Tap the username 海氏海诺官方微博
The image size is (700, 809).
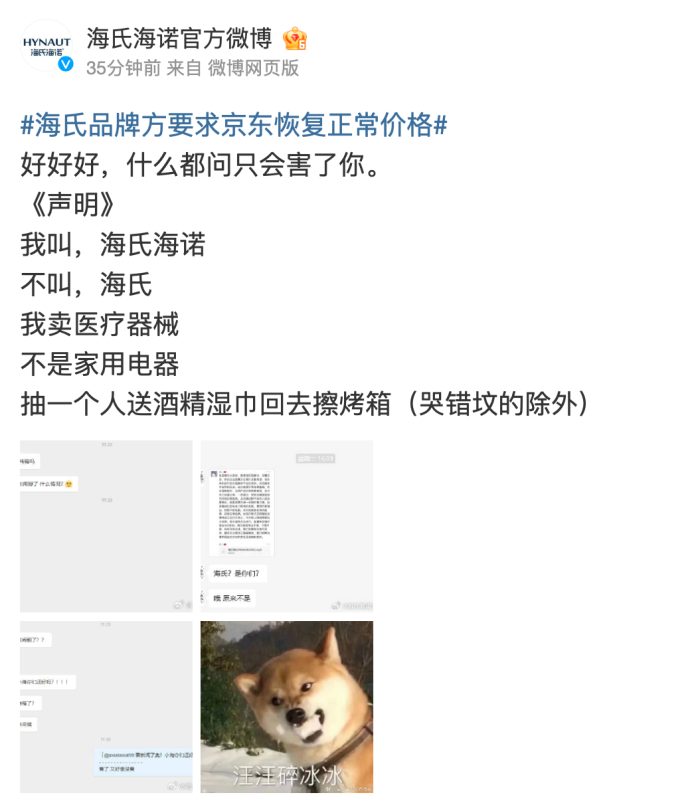tap(179, 39)
